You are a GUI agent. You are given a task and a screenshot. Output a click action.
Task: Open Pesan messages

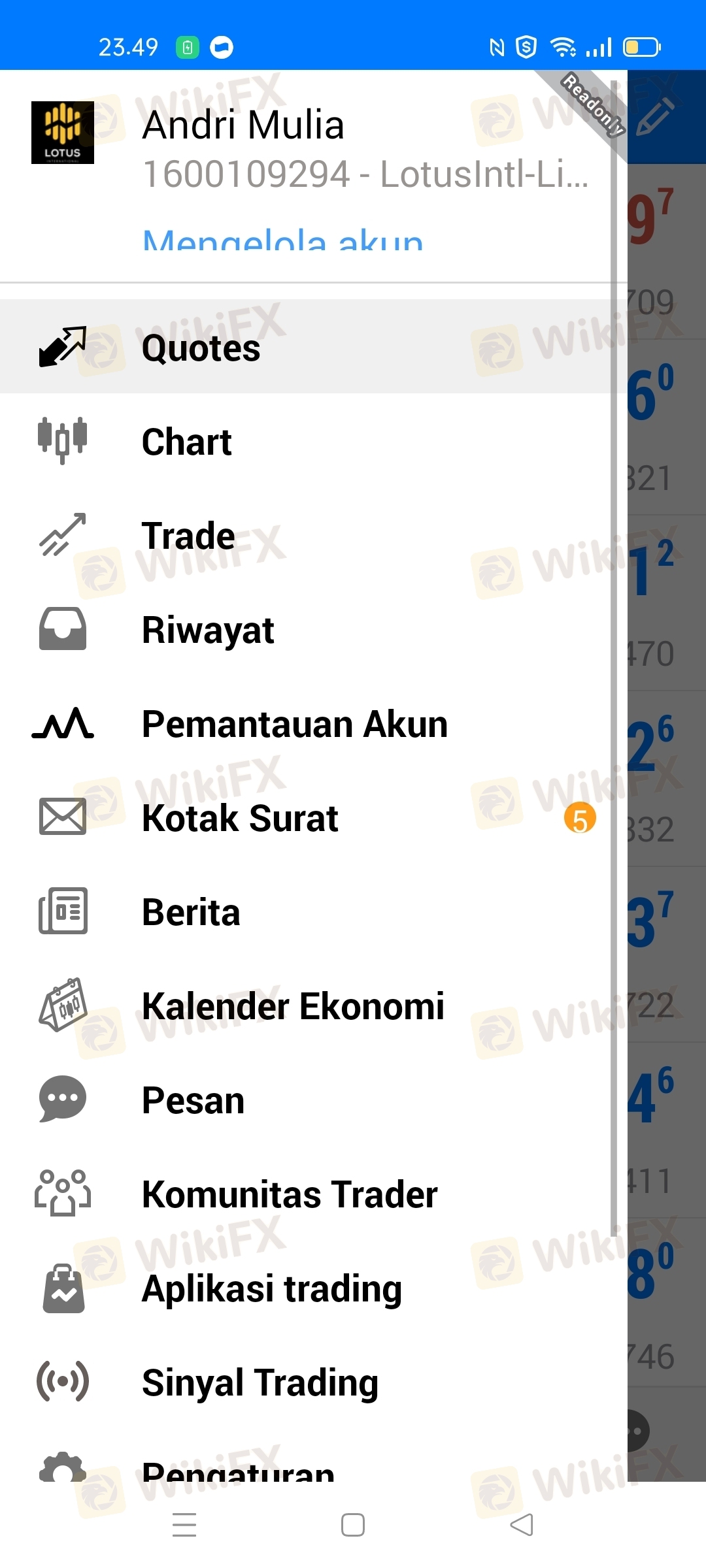tap(193, 1100)
